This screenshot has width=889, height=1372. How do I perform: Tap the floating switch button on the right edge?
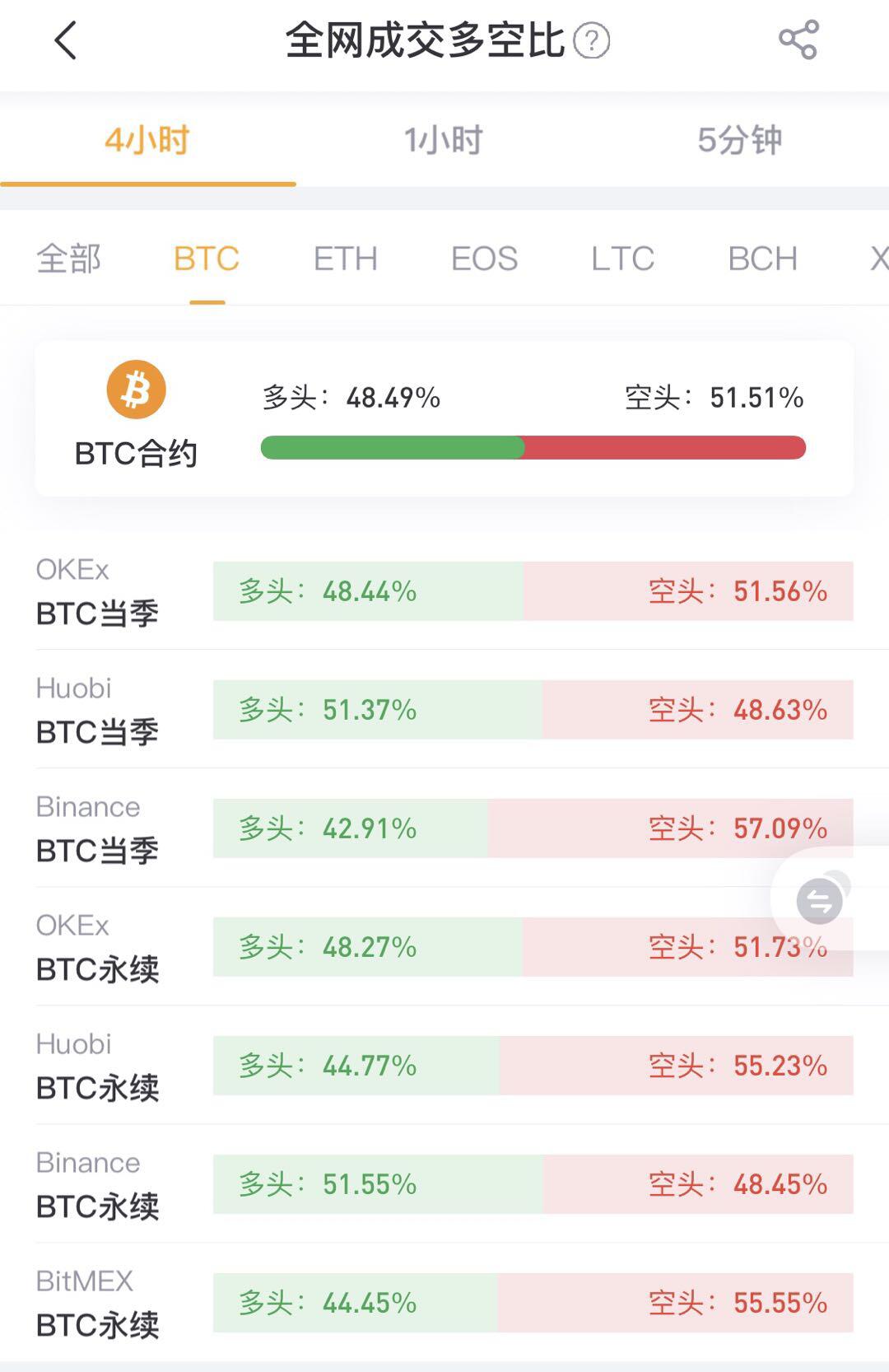821,900
